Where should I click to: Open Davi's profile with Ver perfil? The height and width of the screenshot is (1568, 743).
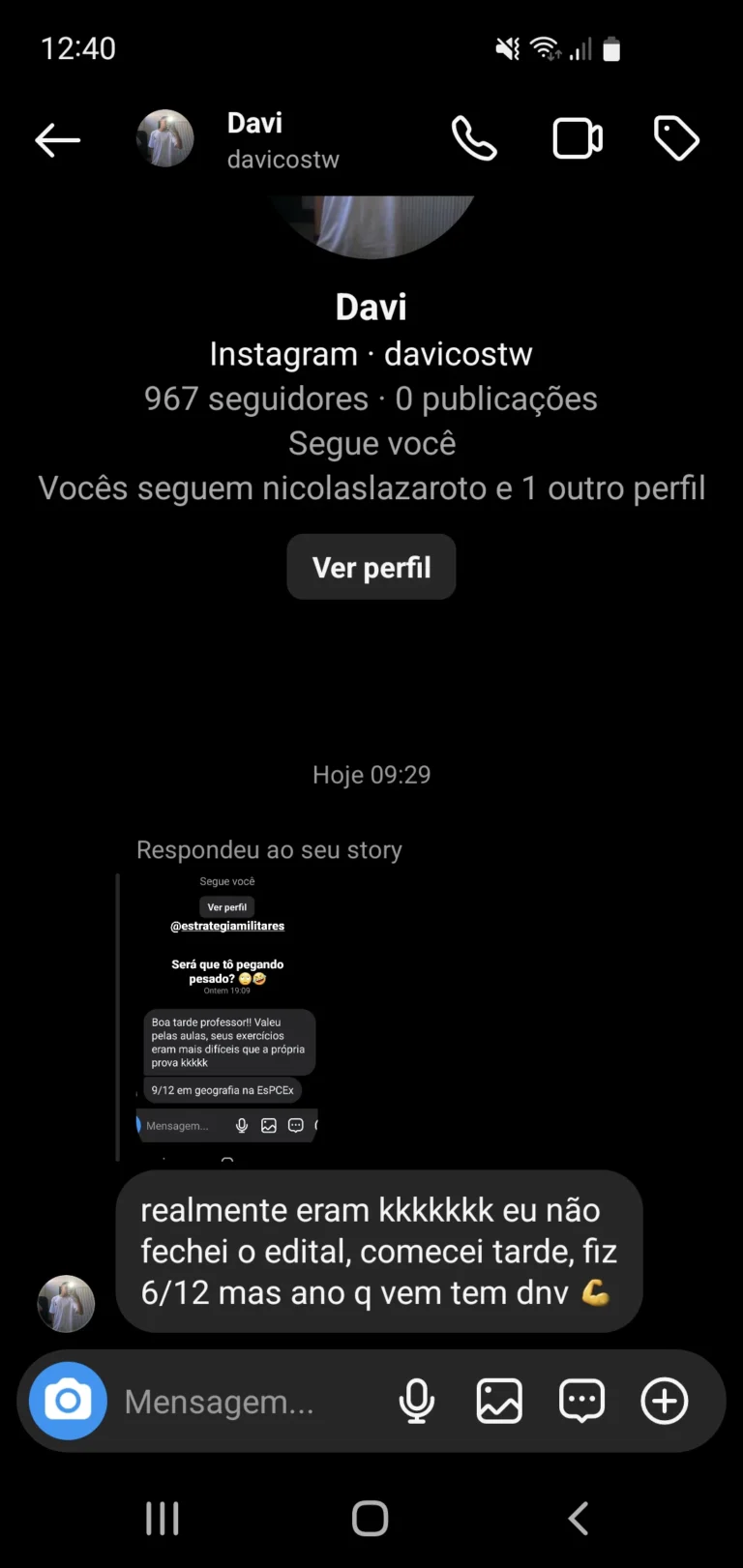[371, 567]
